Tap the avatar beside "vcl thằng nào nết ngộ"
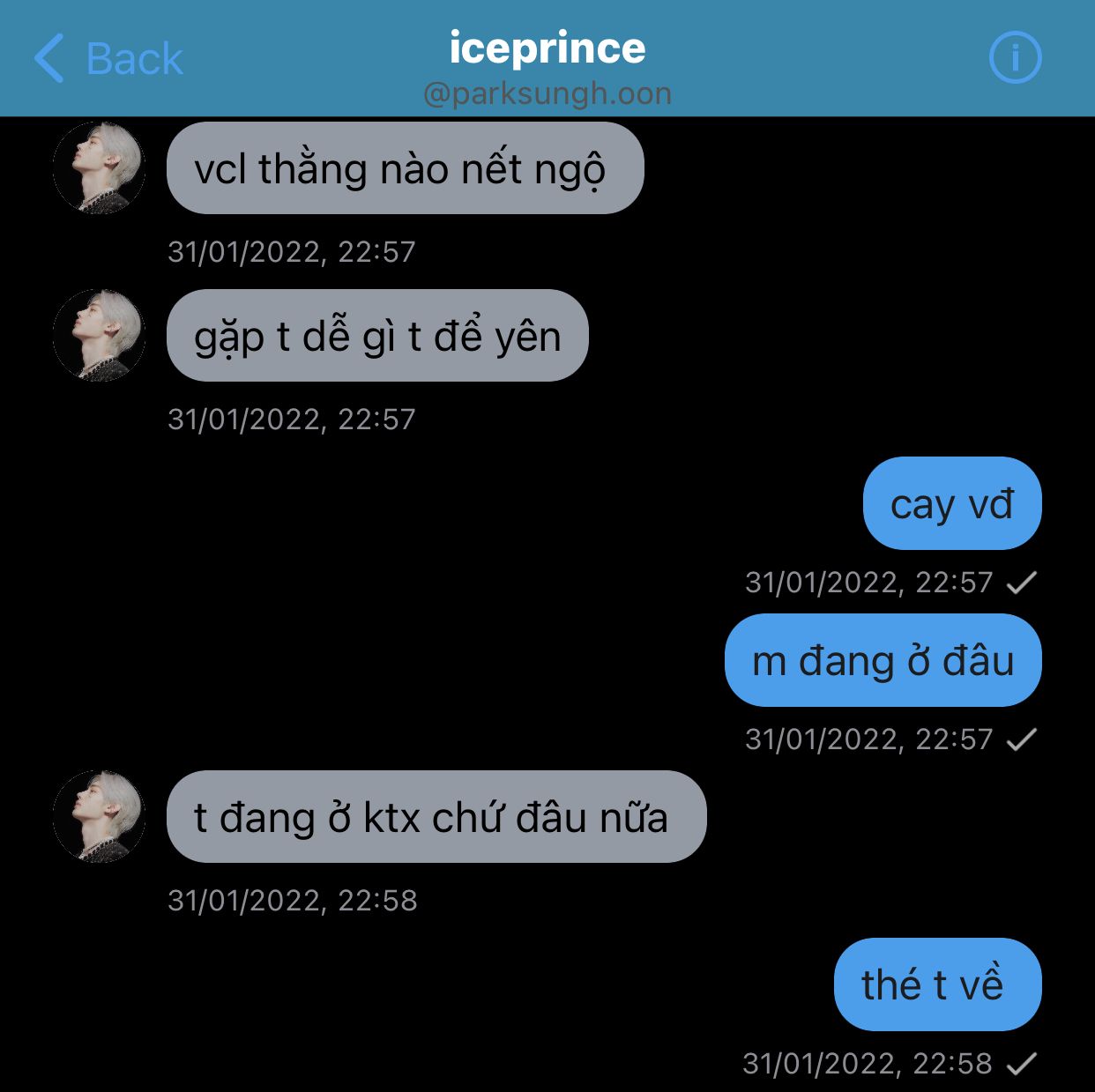Viewport: 1095px width, 1092px height. pos(99,167)
